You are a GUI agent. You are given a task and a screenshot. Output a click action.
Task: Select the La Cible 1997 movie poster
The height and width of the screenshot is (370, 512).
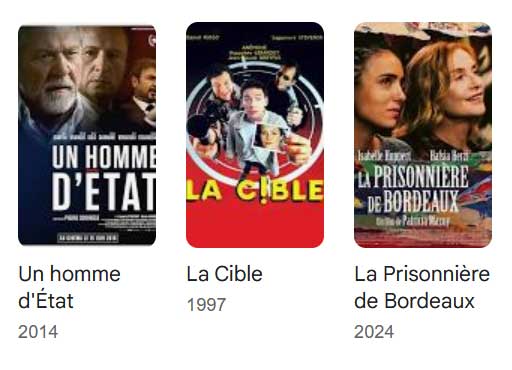click(x=255, y=135)
